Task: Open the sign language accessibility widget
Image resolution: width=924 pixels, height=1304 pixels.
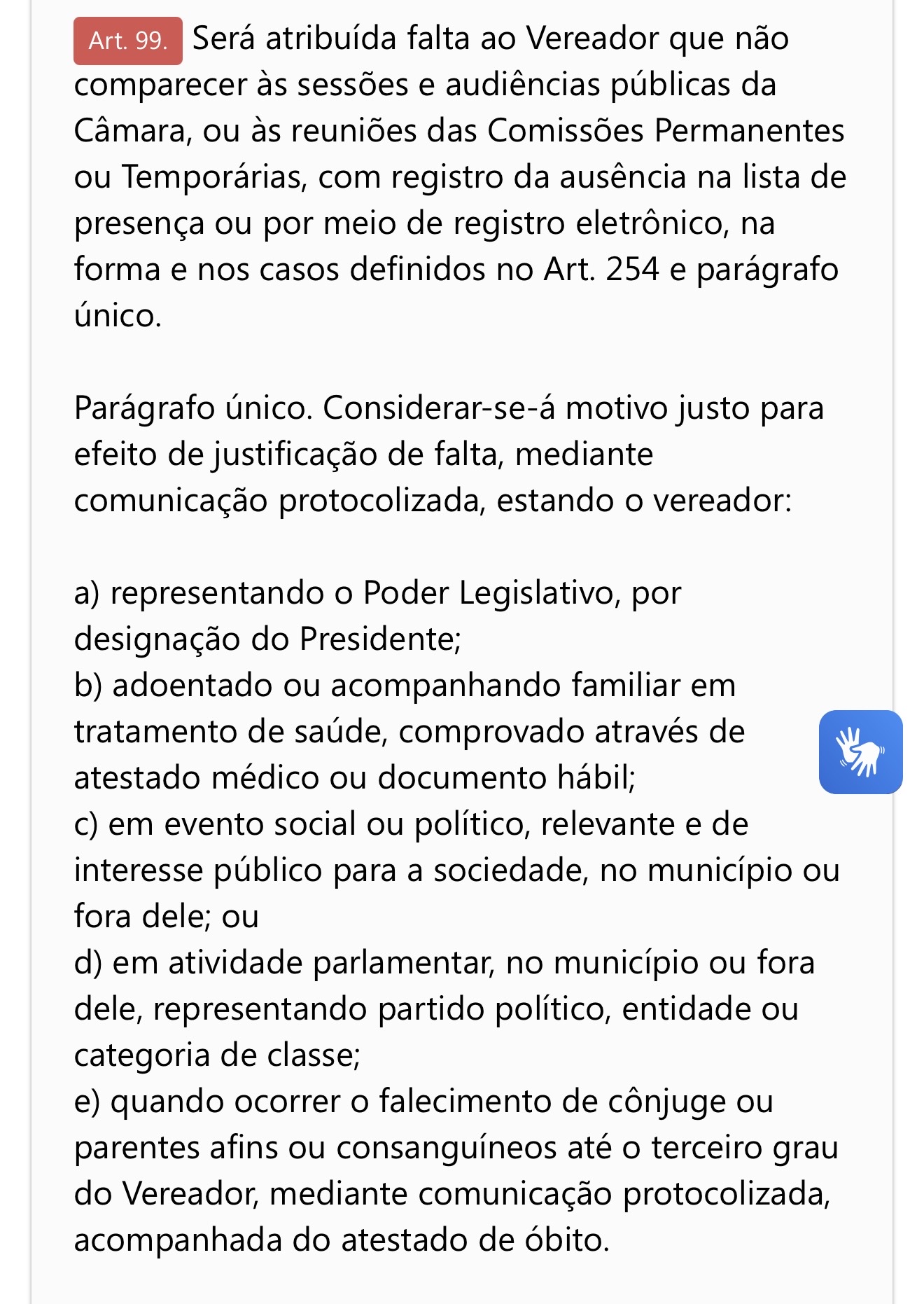Action: pos(860,752)
